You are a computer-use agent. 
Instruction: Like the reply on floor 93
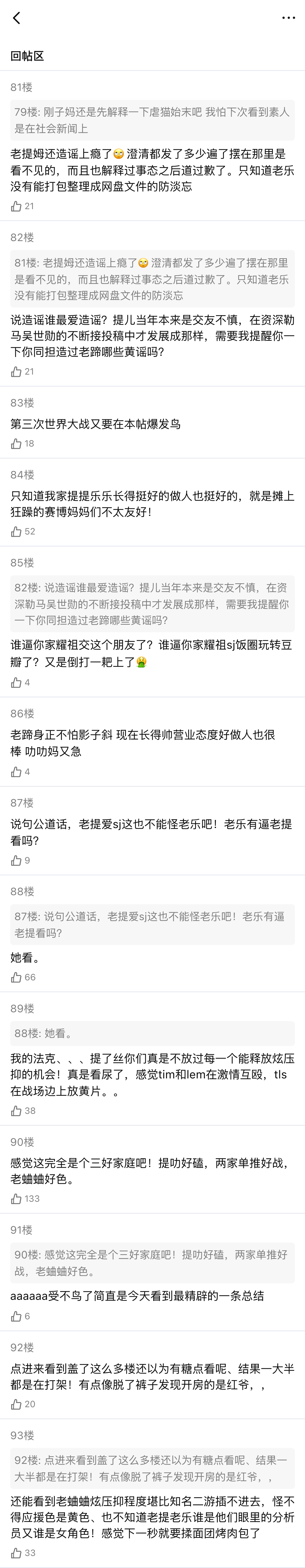pyautogui.click(x=16, y=1553)
